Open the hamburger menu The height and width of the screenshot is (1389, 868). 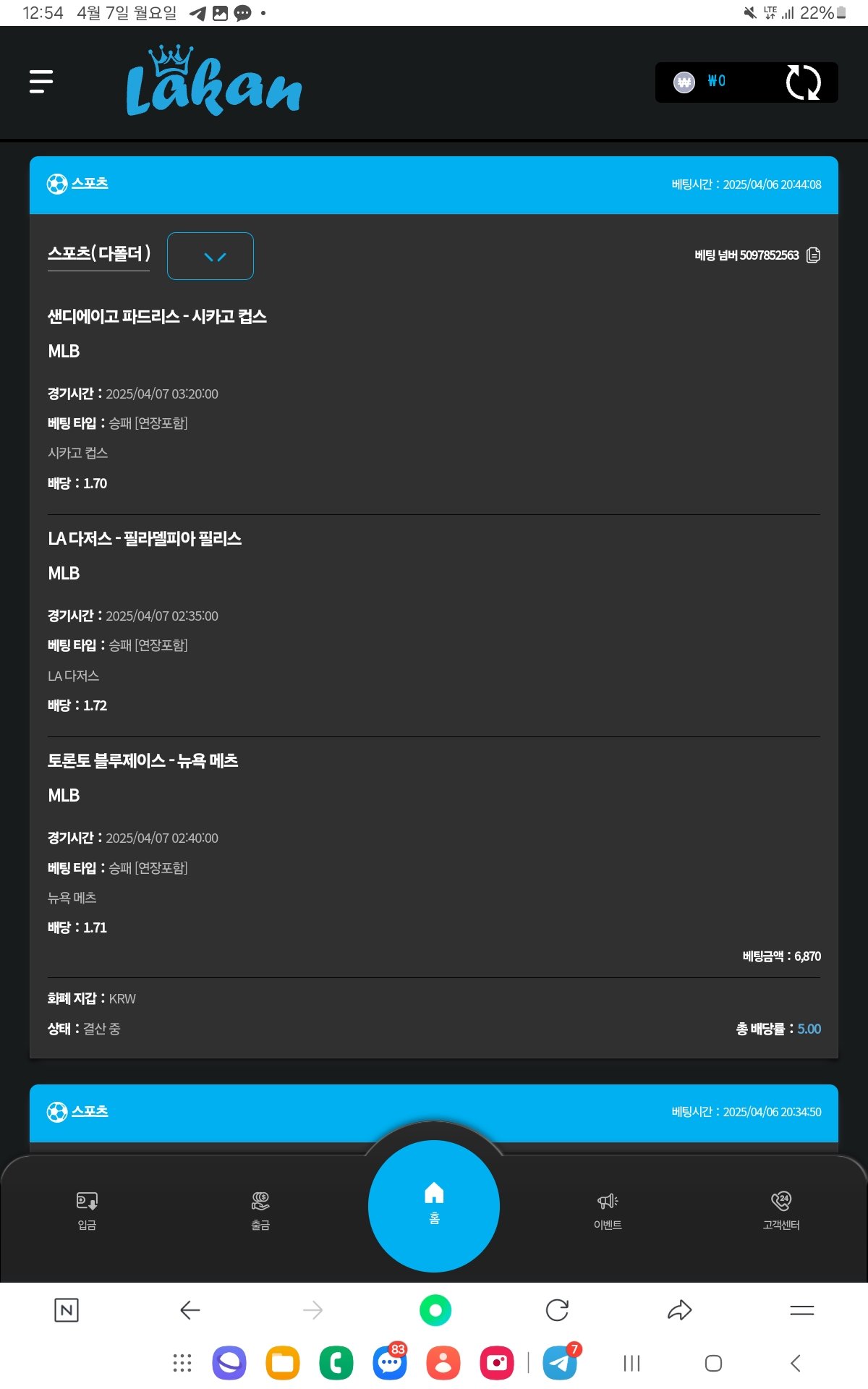[41, 82]
